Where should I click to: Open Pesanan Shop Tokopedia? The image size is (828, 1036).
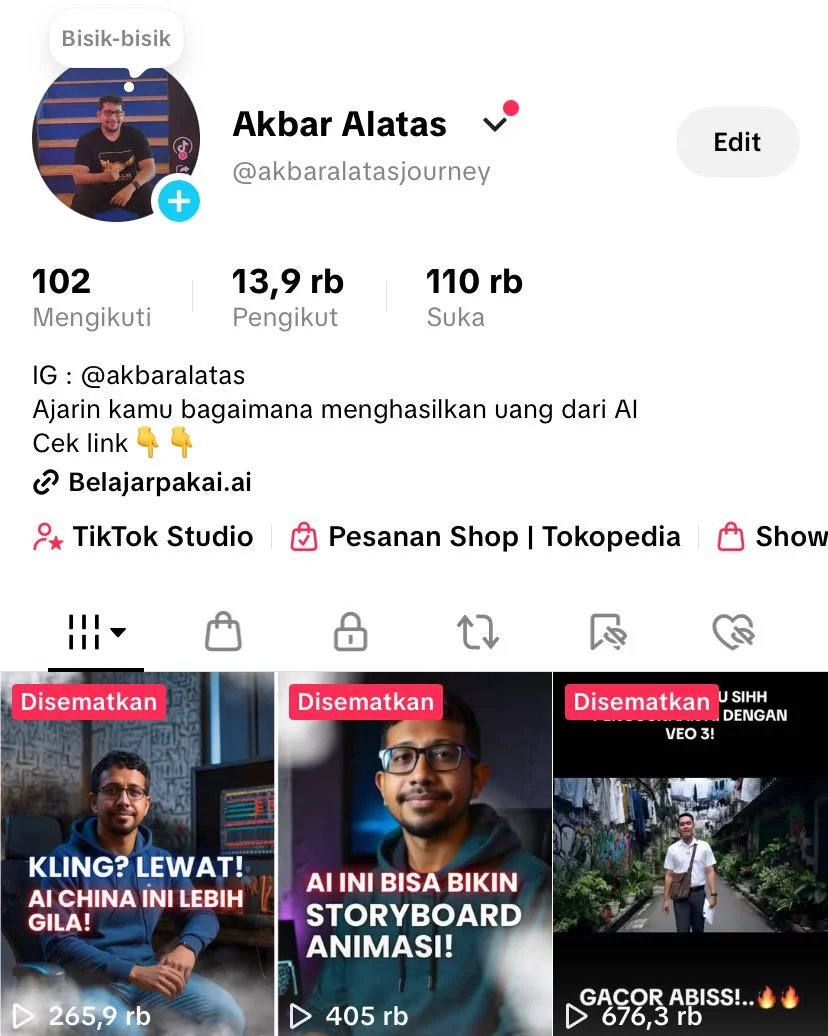click(470, 536)
